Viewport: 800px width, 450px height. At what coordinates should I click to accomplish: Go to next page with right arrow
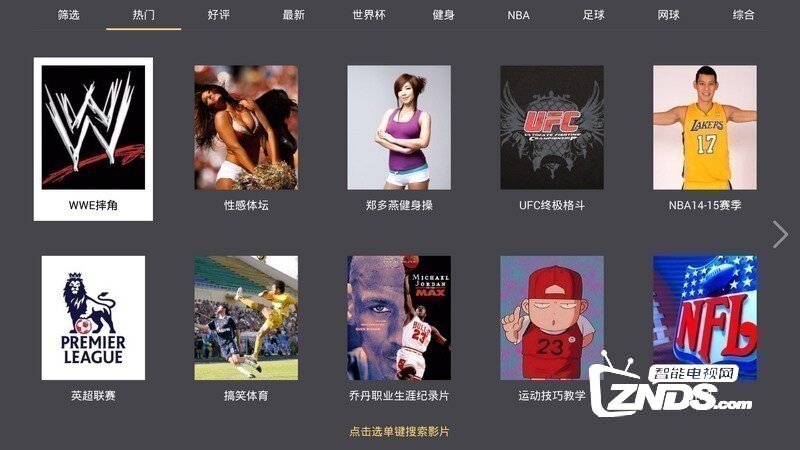(x=780, y=235)
